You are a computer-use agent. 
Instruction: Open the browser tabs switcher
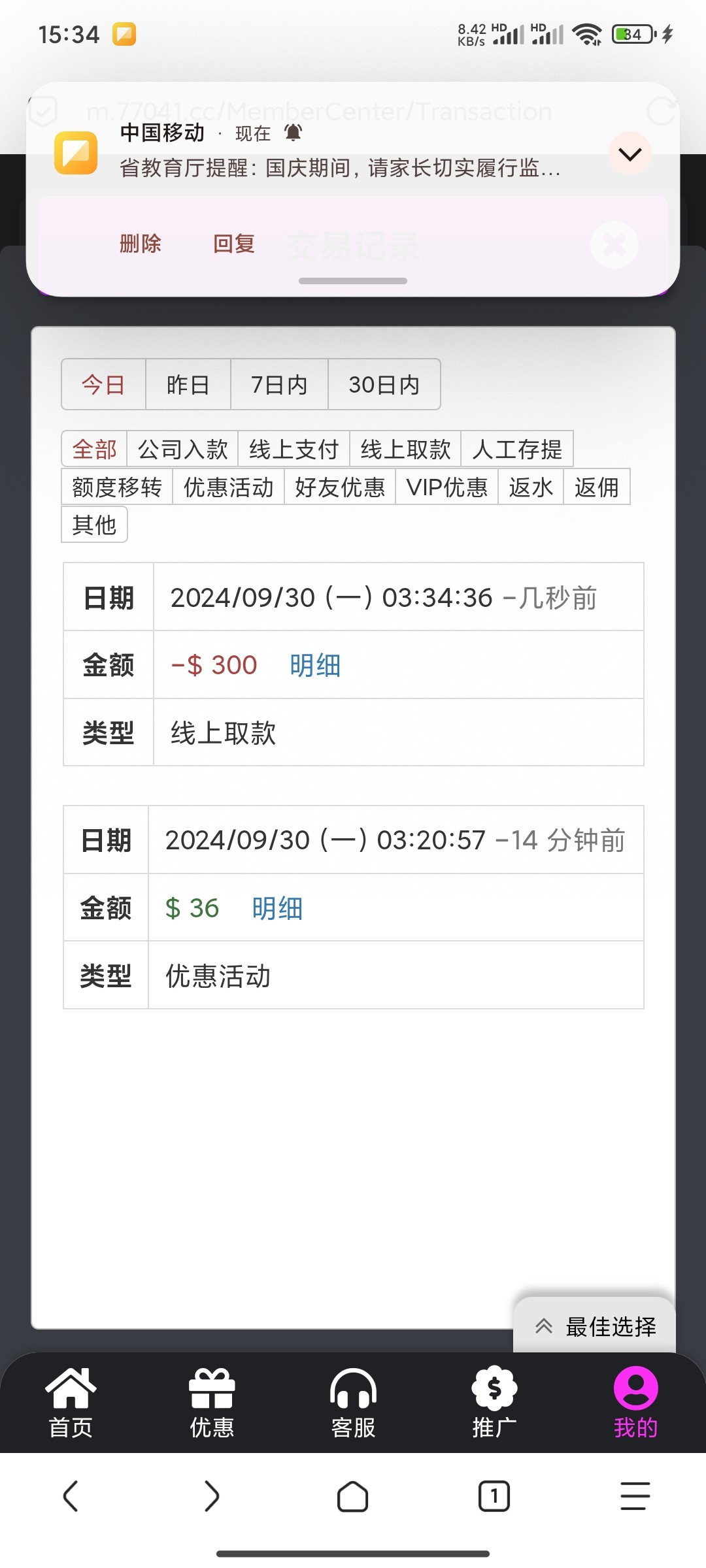(x=494, y=1496)
